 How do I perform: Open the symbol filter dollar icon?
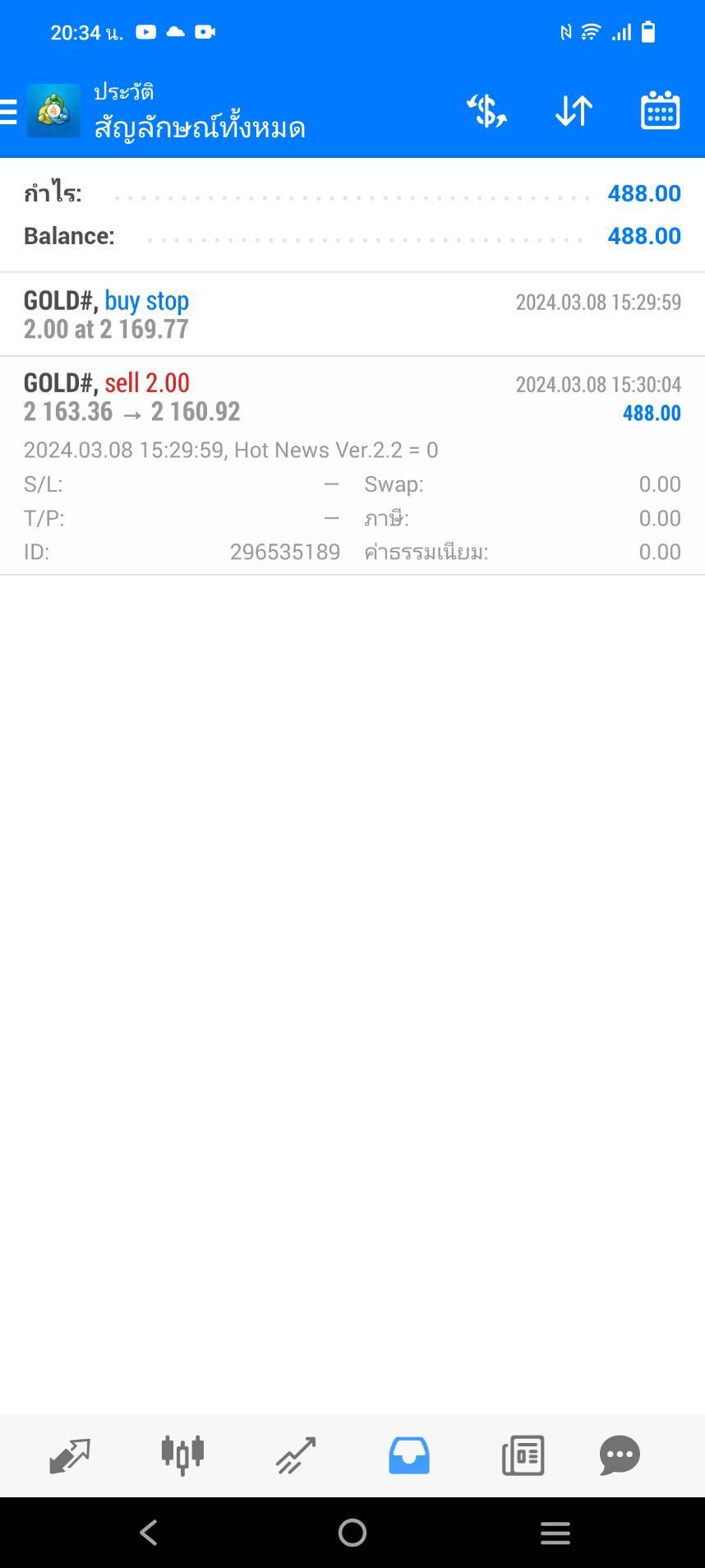pyautogui.click(x=486, y=111)
